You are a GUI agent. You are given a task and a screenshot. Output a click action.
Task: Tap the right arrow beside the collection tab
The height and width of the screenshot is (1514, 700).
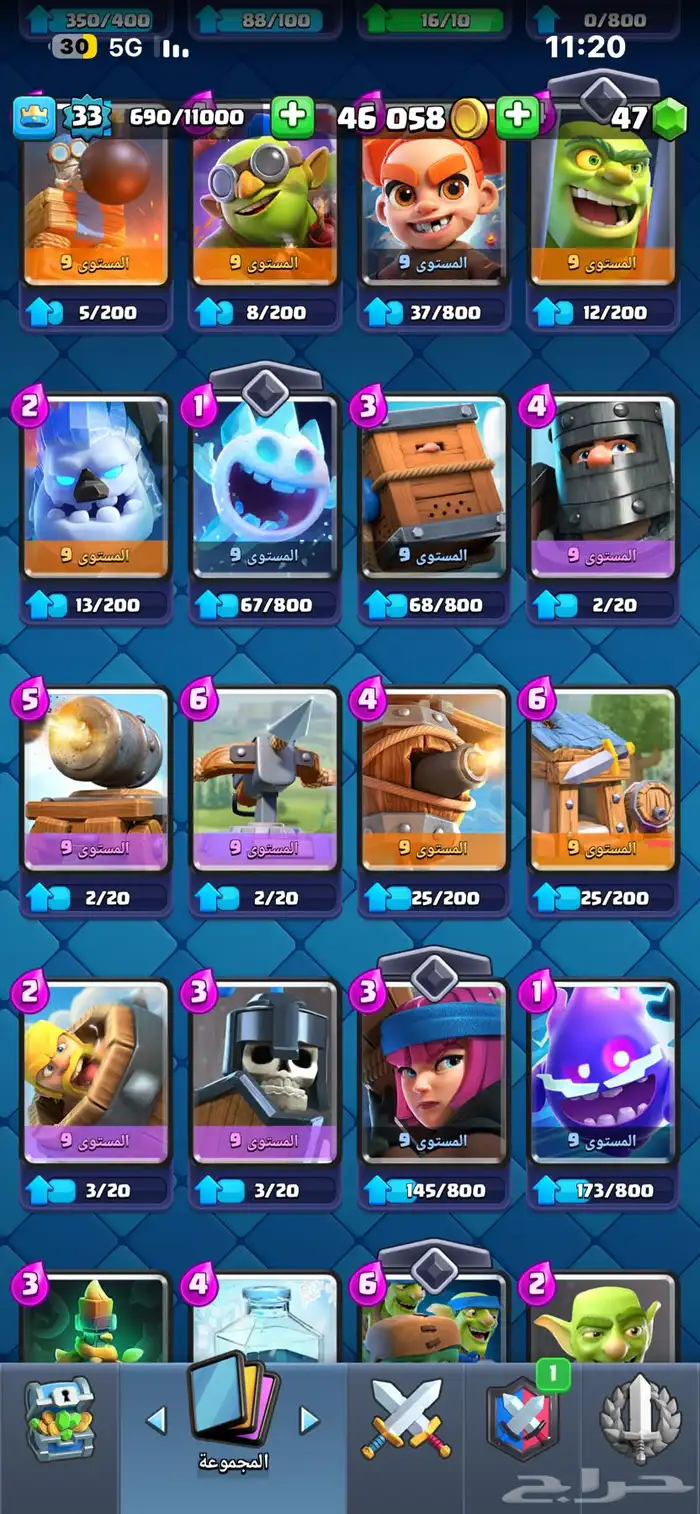(310, 1419)
